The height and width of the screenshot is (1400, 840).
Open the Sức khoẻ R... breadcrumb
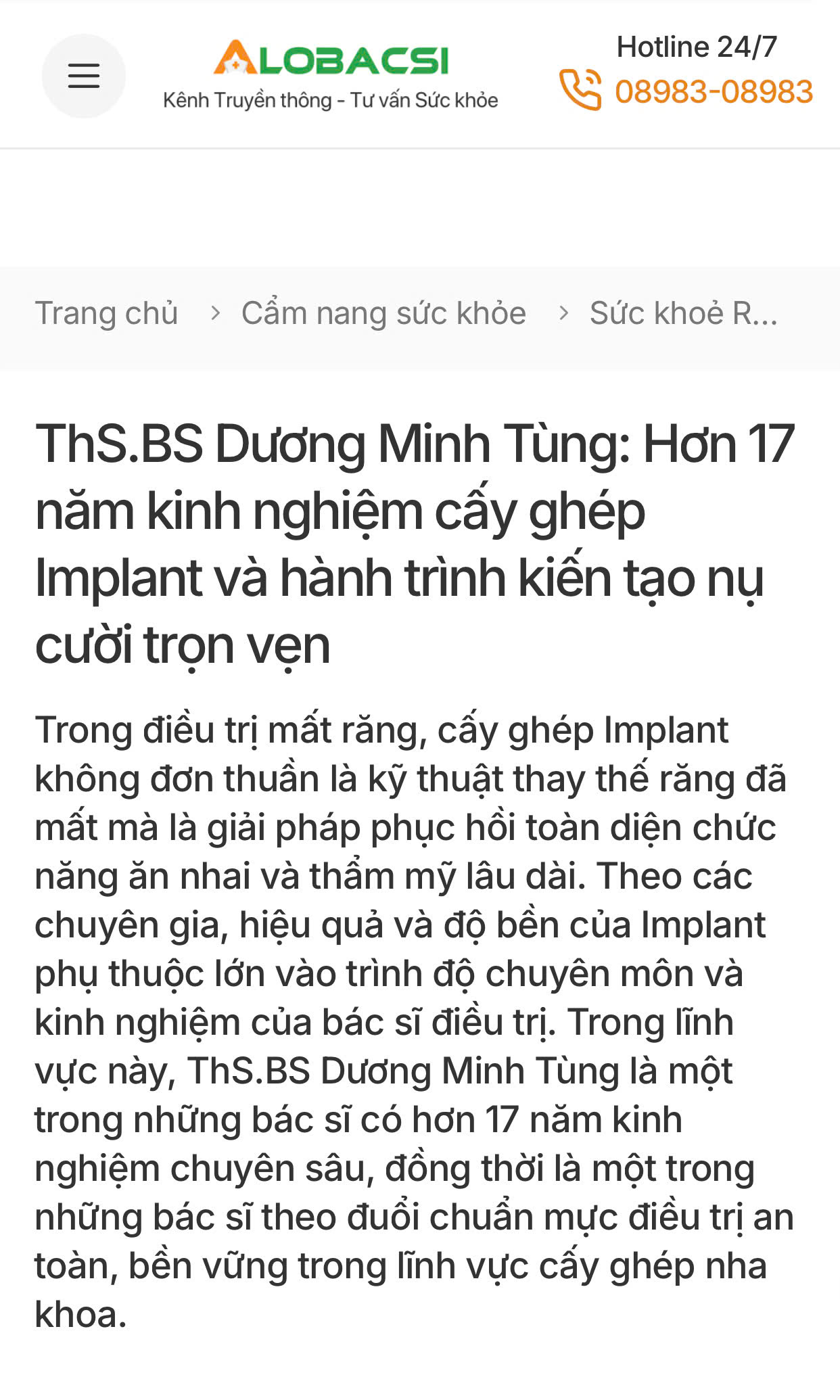(683, 314)
